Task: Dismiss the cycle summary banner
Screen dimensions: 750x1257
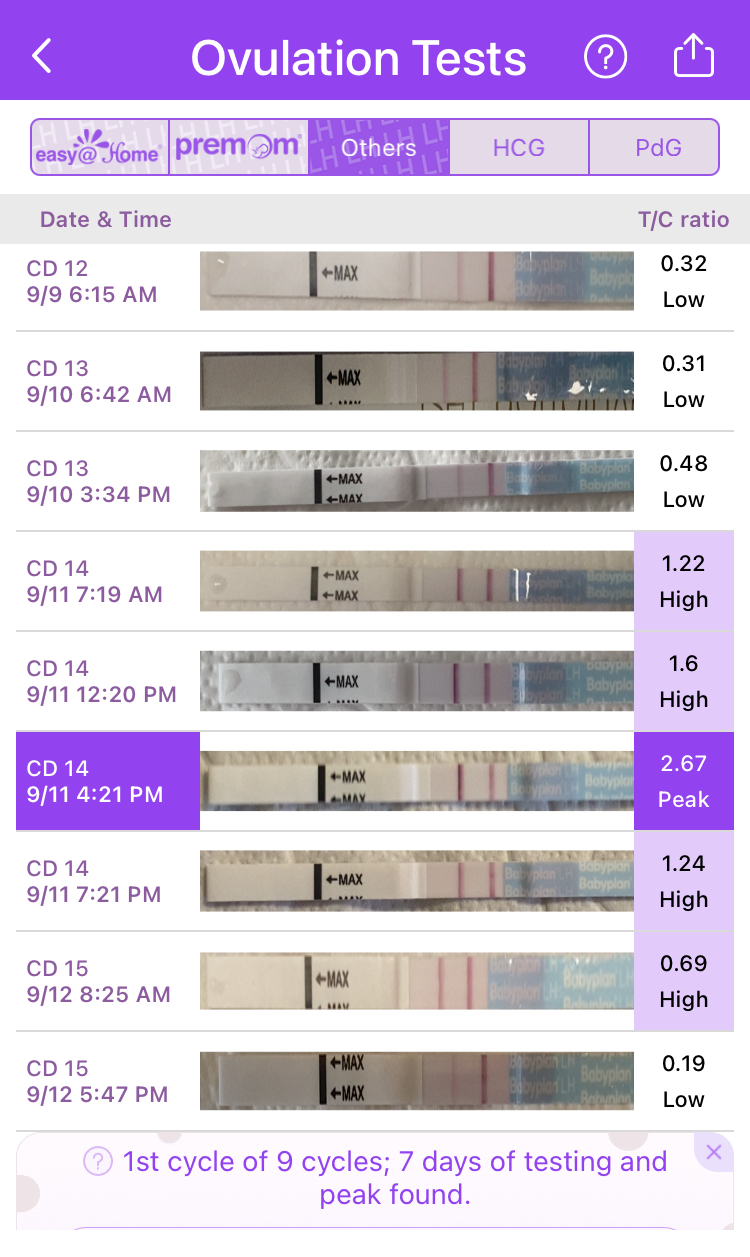Action: click(x=713, y=1152)
